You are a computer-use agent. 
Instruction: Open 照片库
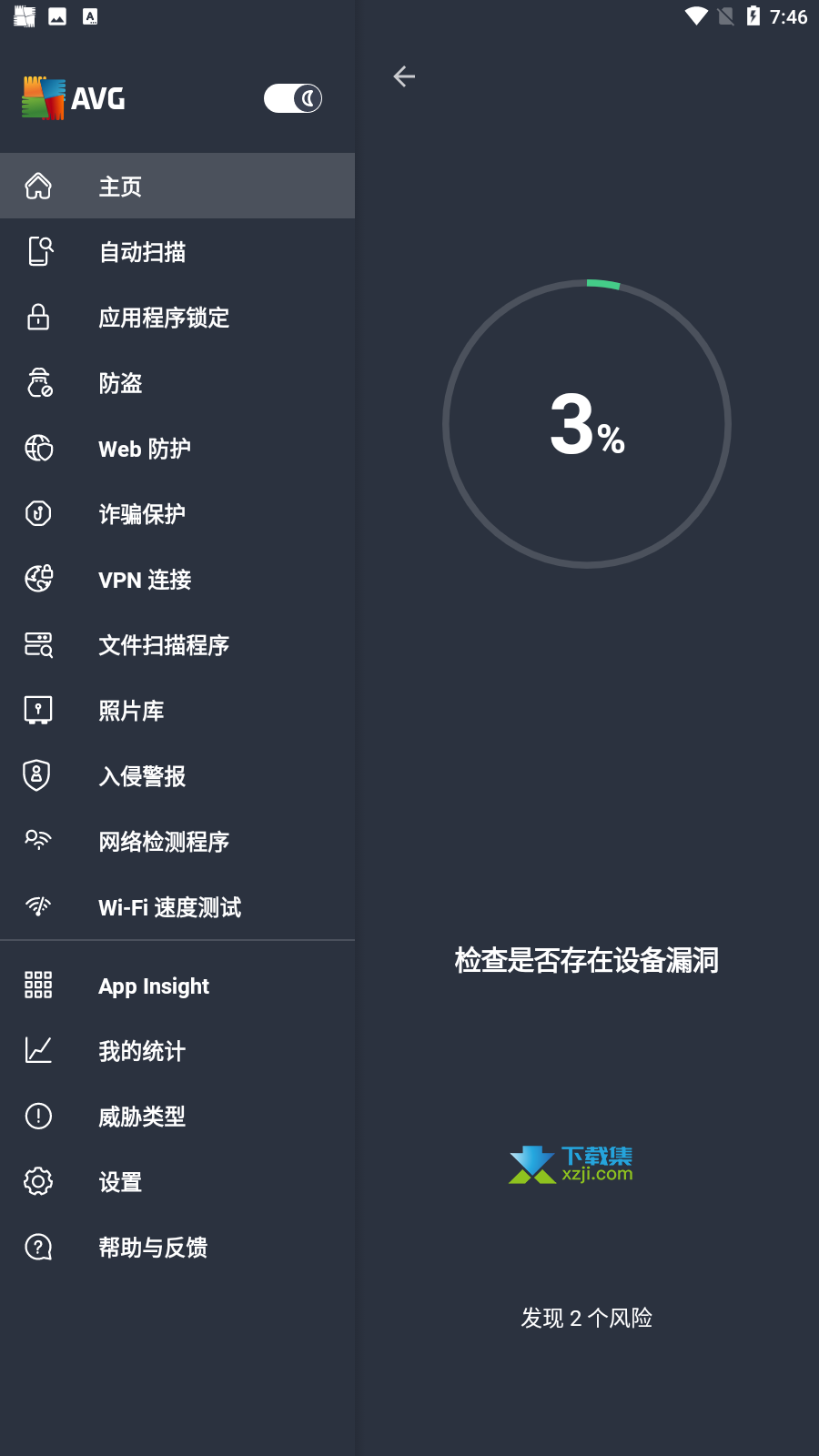[x=177, y=710]
